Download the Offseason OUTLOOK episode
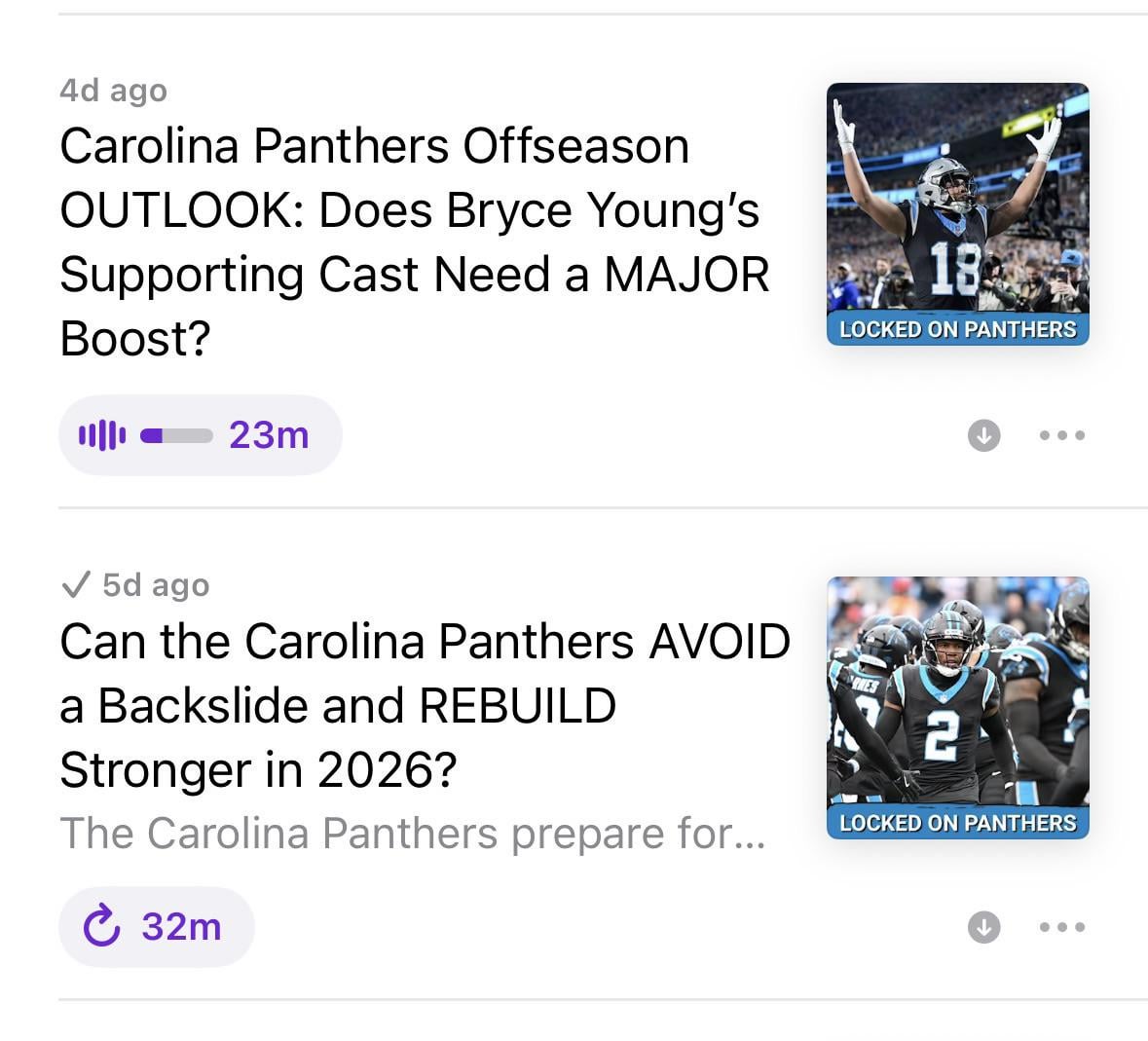1148x1041 pixels. pyautogui.click(x=983, y=435)
